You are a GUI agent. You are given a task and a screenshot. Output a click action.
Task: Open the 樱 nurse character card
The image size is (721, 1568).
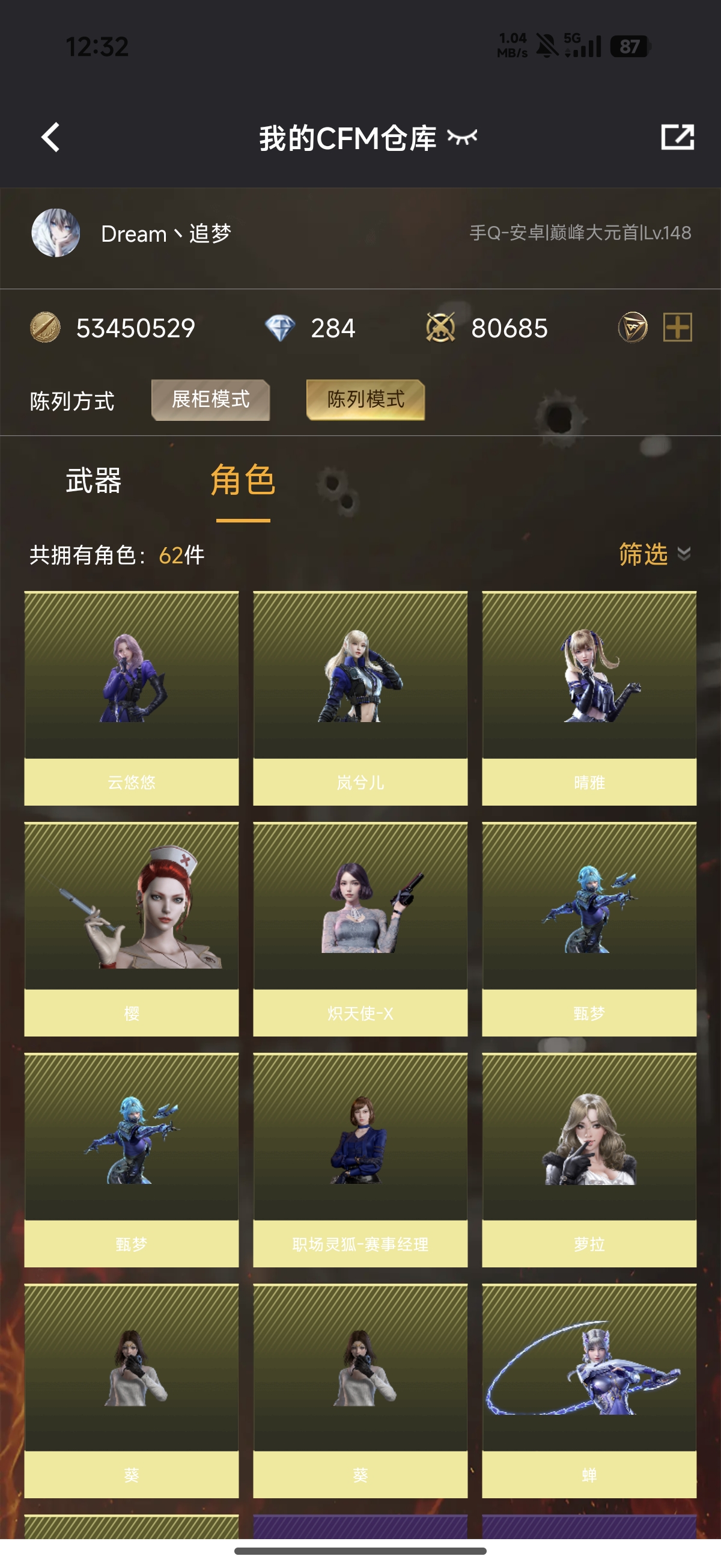(132, 929)
